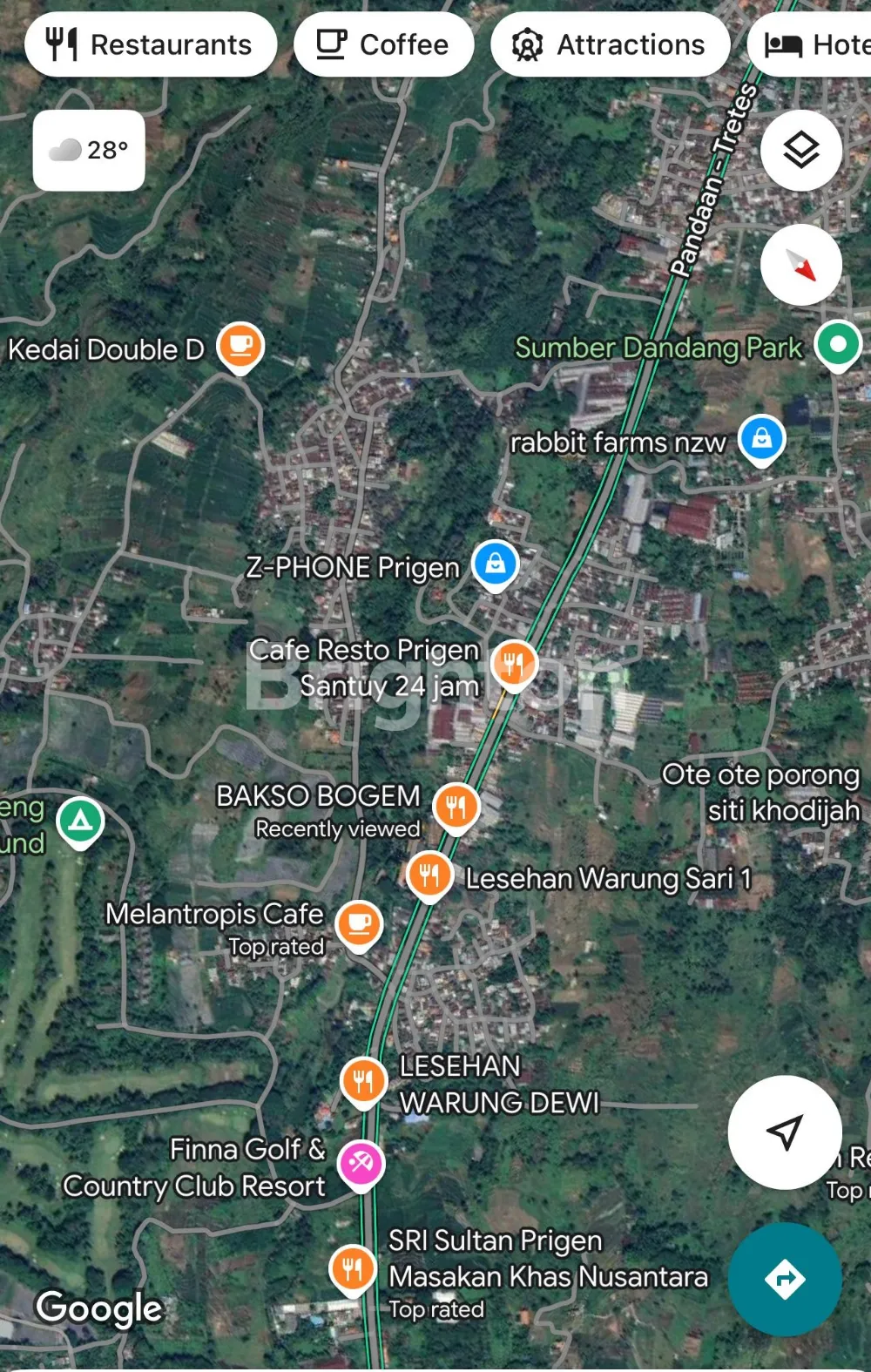871x1372 pixels.
Task: Select the BAKSO BOGEM restaurant pin
Action: tap(456, 807)
